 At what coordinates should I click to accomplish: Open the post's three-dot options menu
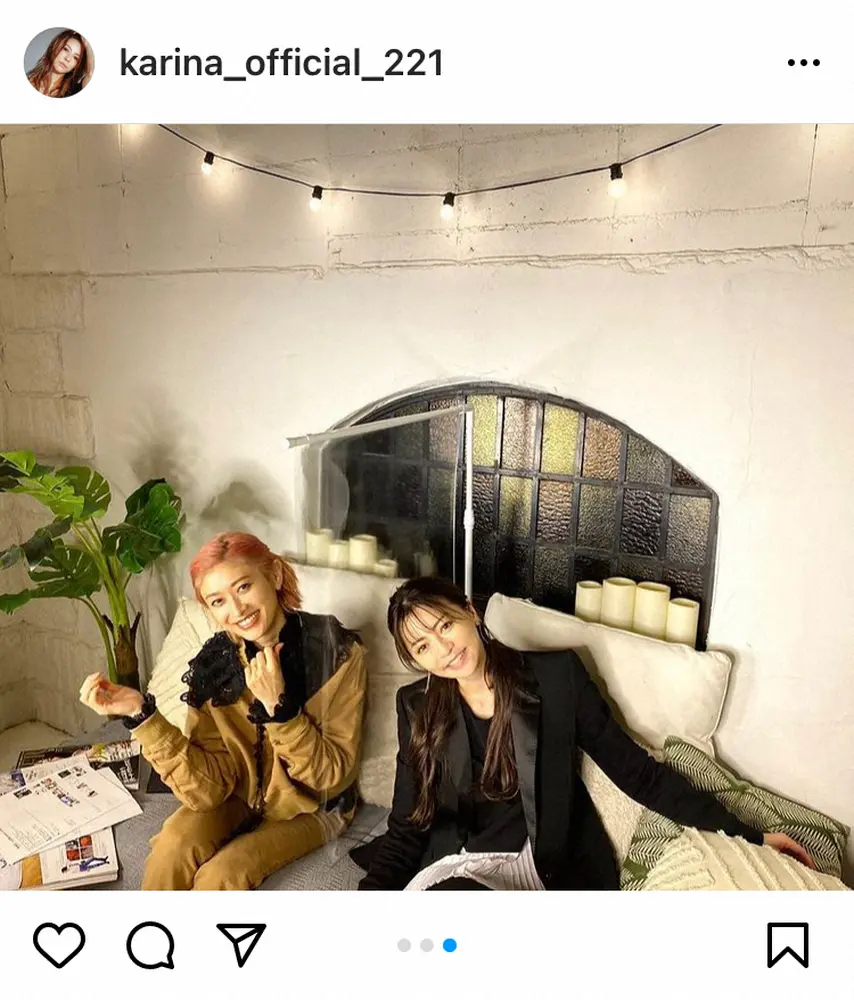(803, 63)
